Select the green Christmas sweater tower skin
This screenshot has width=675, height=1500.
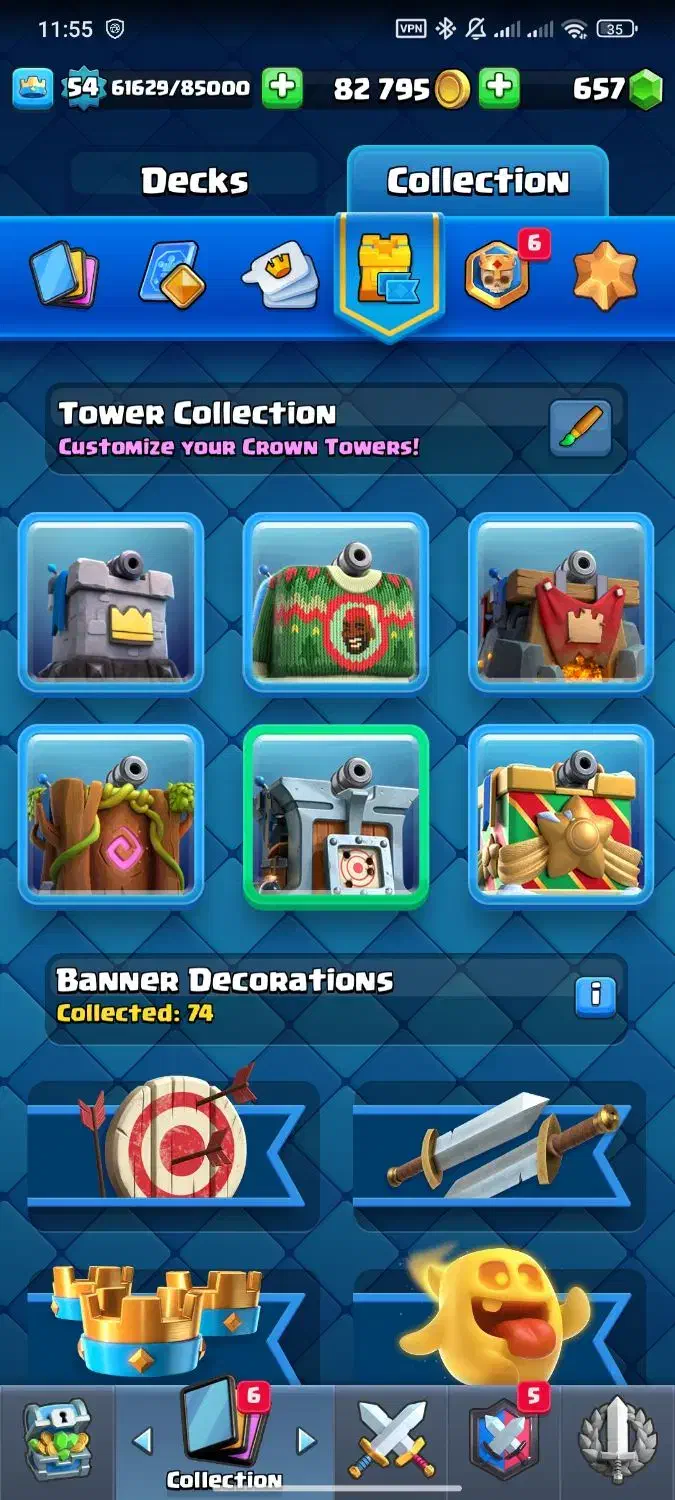point(336,603)
